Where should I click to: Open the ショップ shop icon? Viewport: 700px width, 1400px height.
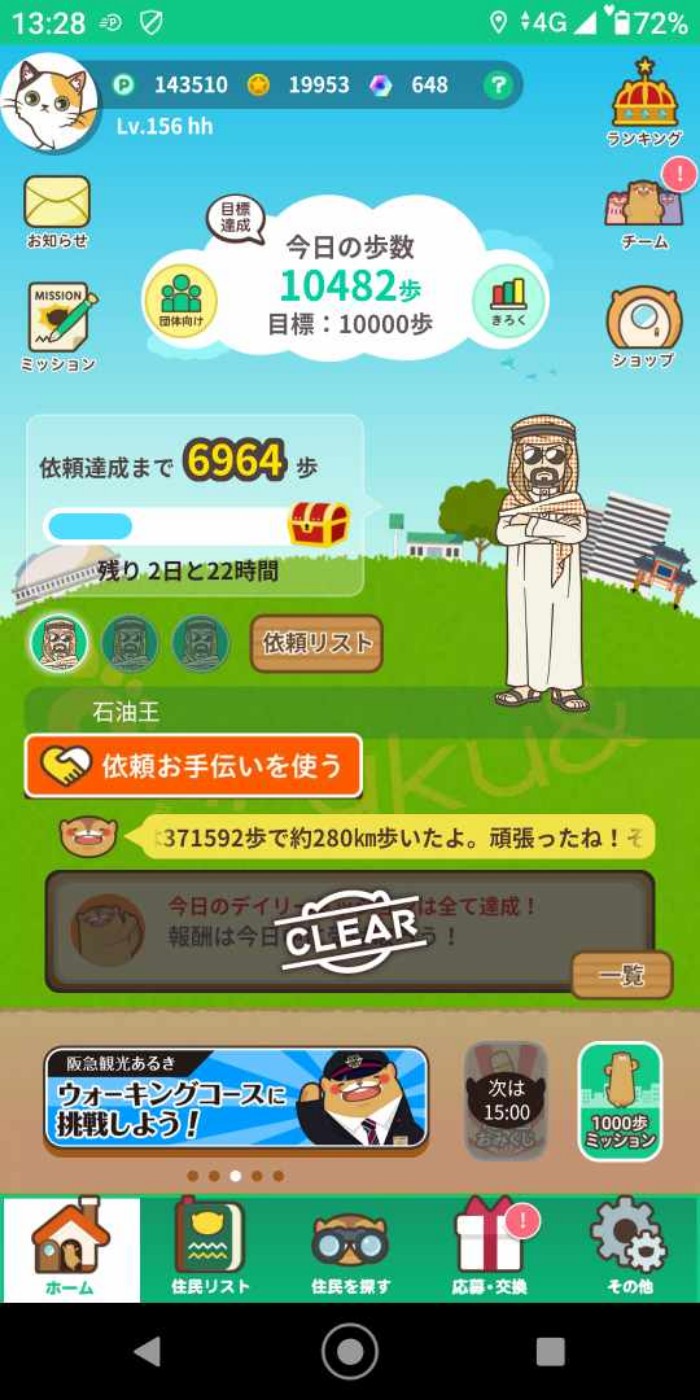coord(643,325)
